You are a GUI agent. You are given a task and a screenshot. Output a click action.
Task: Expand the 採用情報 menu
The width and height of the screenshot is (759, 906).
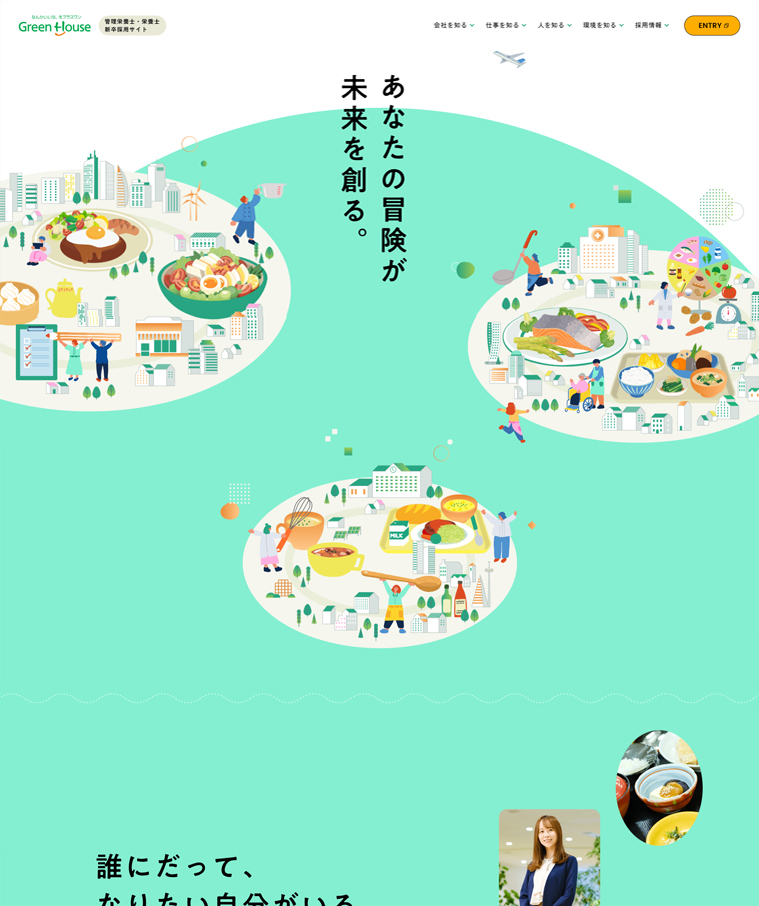(651, 25)
